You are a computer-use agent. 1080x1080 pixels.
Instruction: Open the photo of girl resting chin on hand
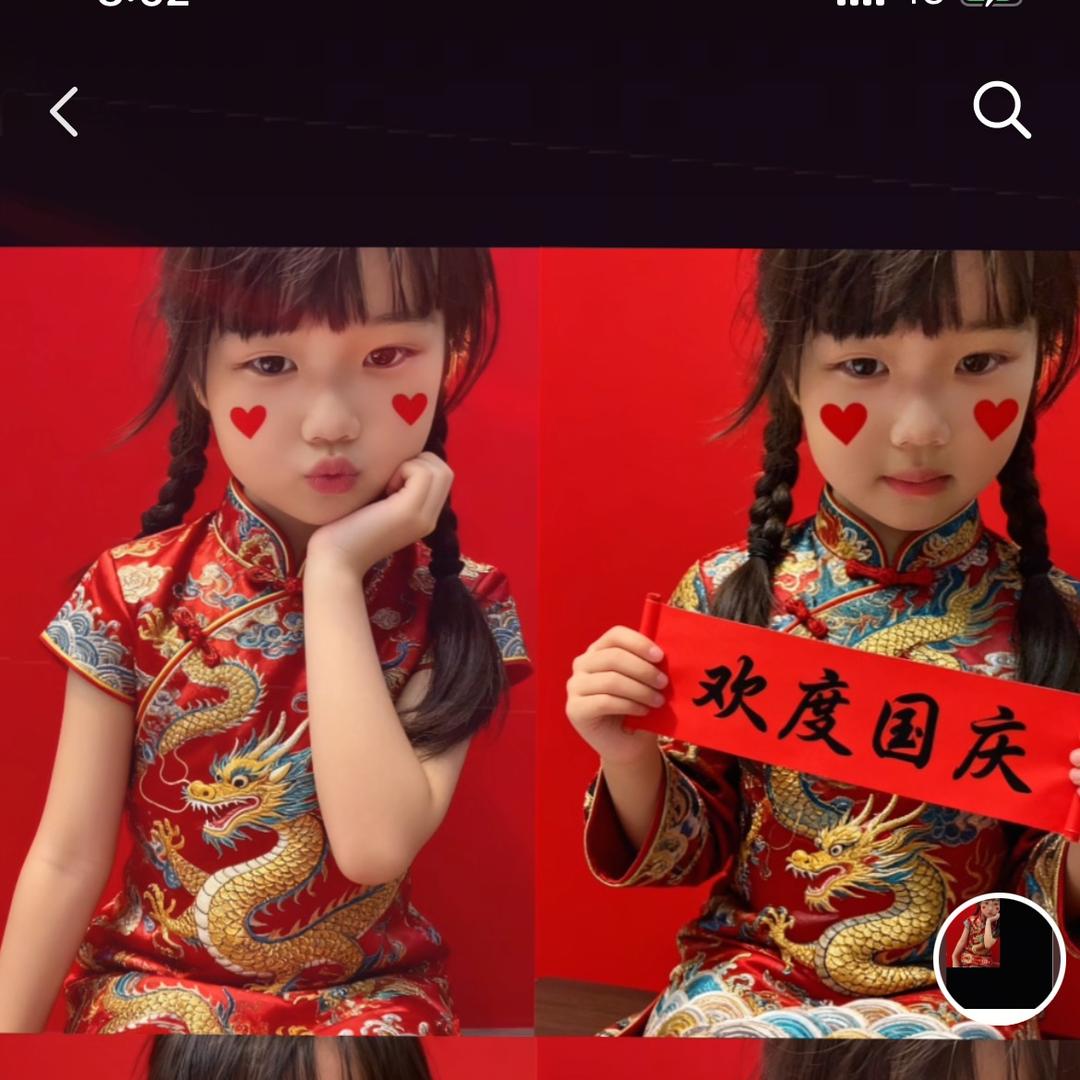[267, 641]
